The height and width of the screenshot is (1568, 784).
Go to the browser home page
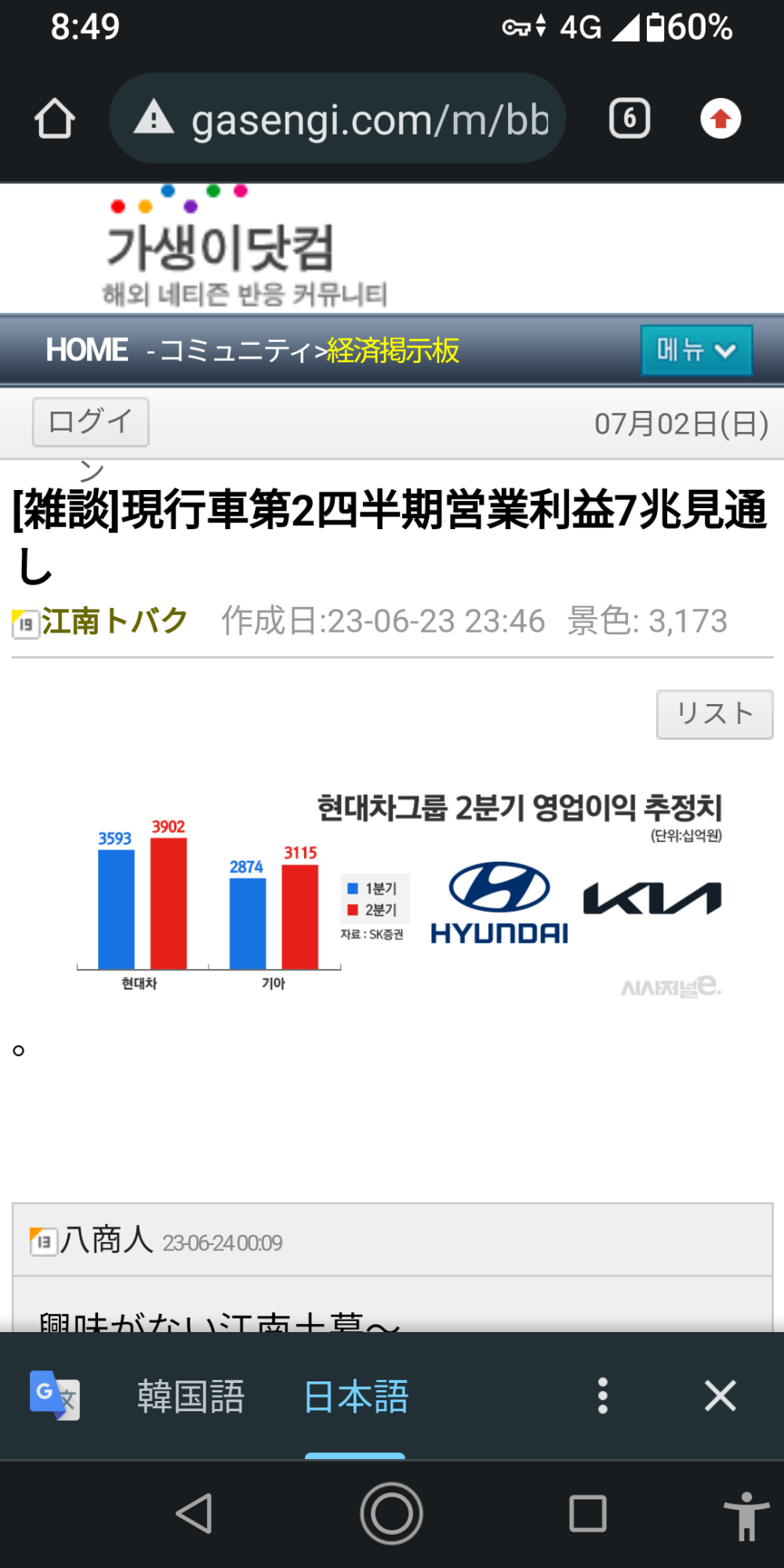(x=55, y=119)
